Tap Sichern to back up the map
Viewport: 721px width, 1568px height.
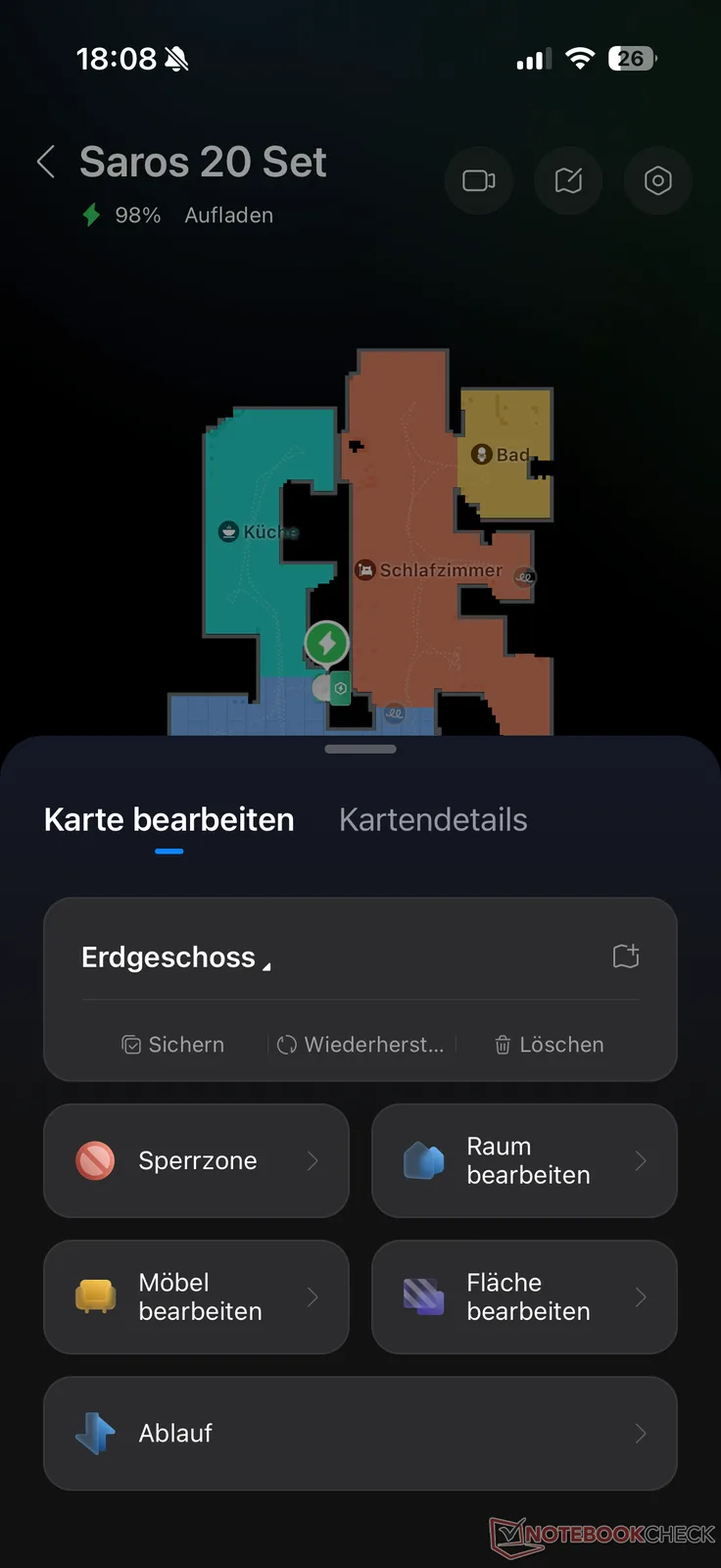pyautogui.click(x=173, y=1045)
